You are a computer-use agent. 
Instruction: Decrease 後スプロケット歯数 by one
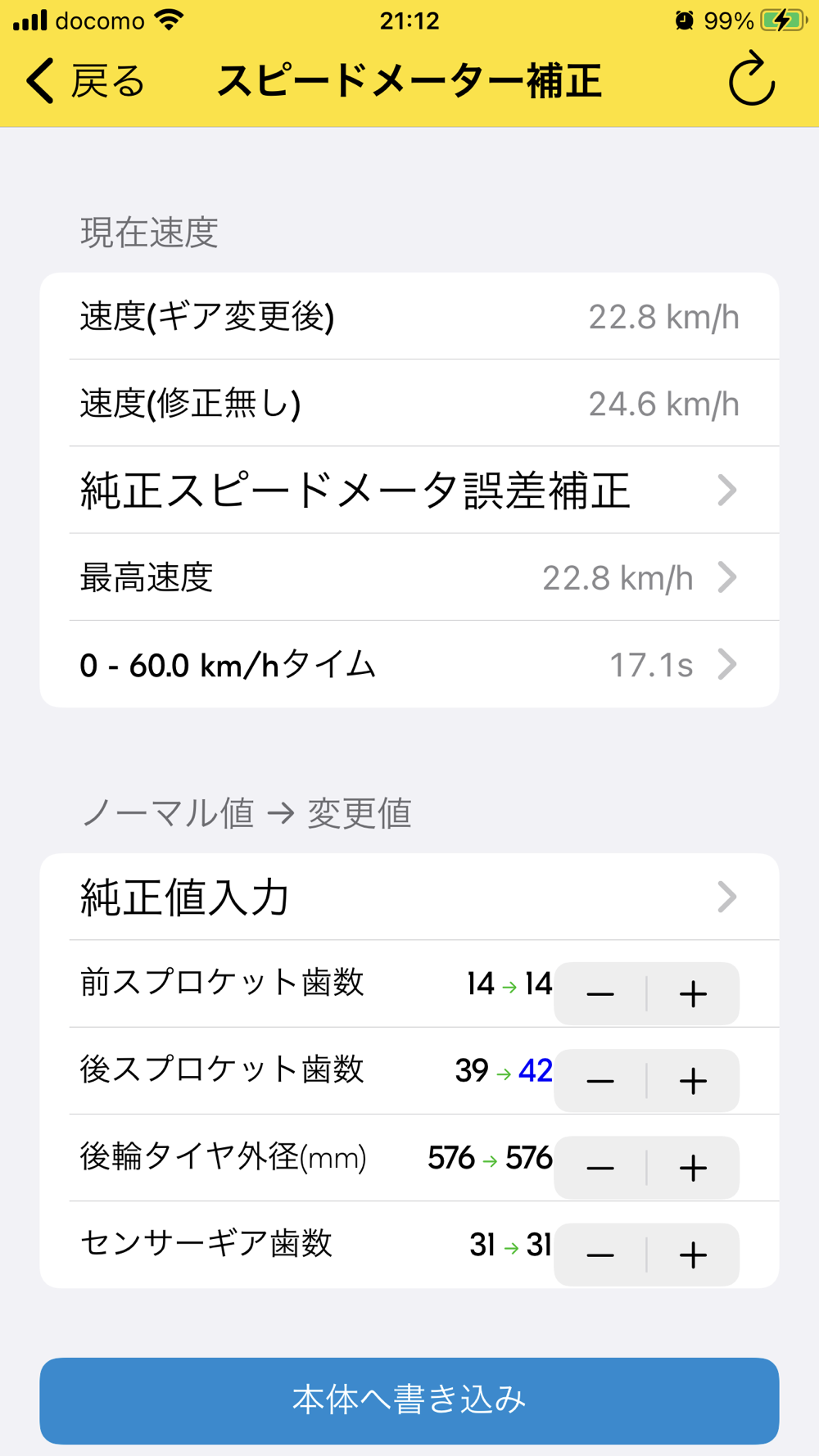[x=600, y=1081]
